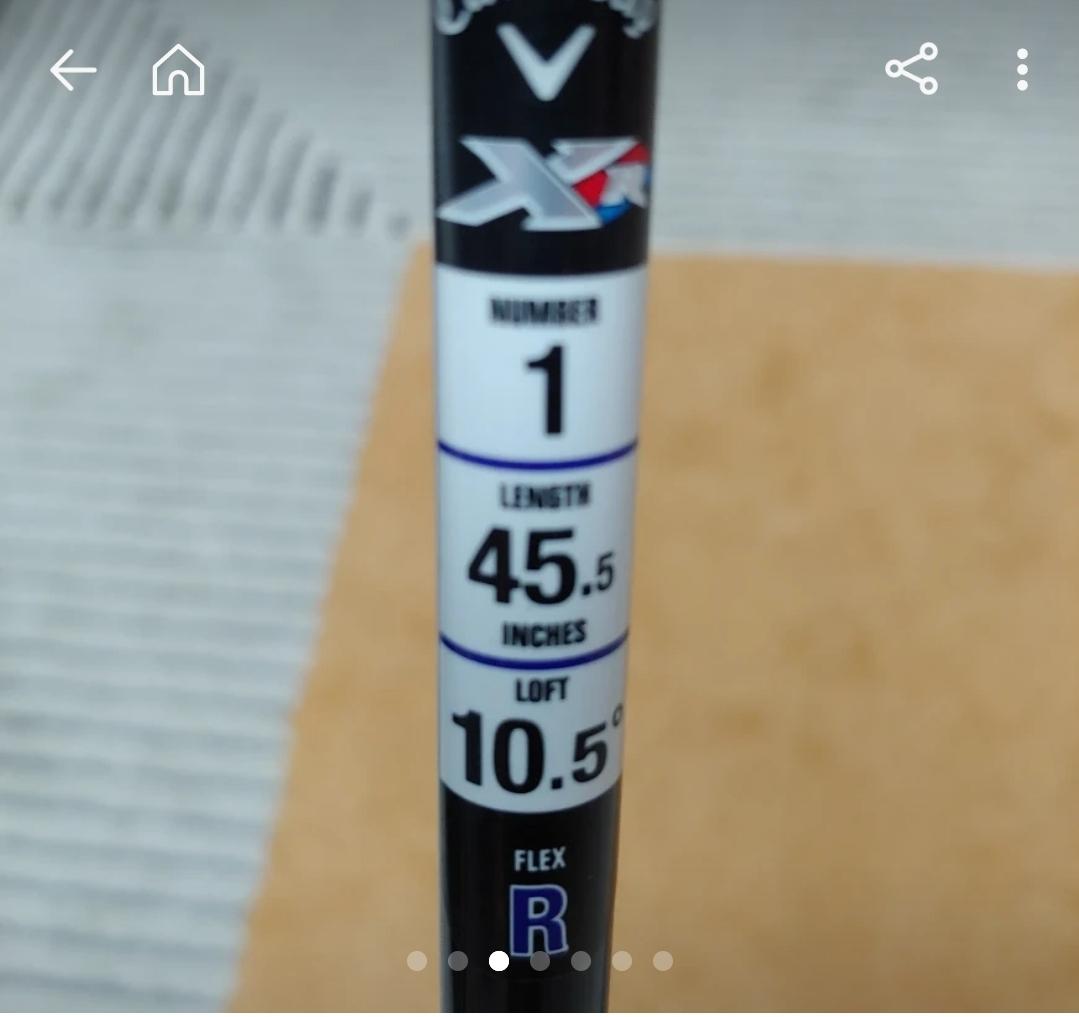The width and height of the screenshot is (1079, 1017).
Task: Share this golf club photo
Action: (911, 69)
